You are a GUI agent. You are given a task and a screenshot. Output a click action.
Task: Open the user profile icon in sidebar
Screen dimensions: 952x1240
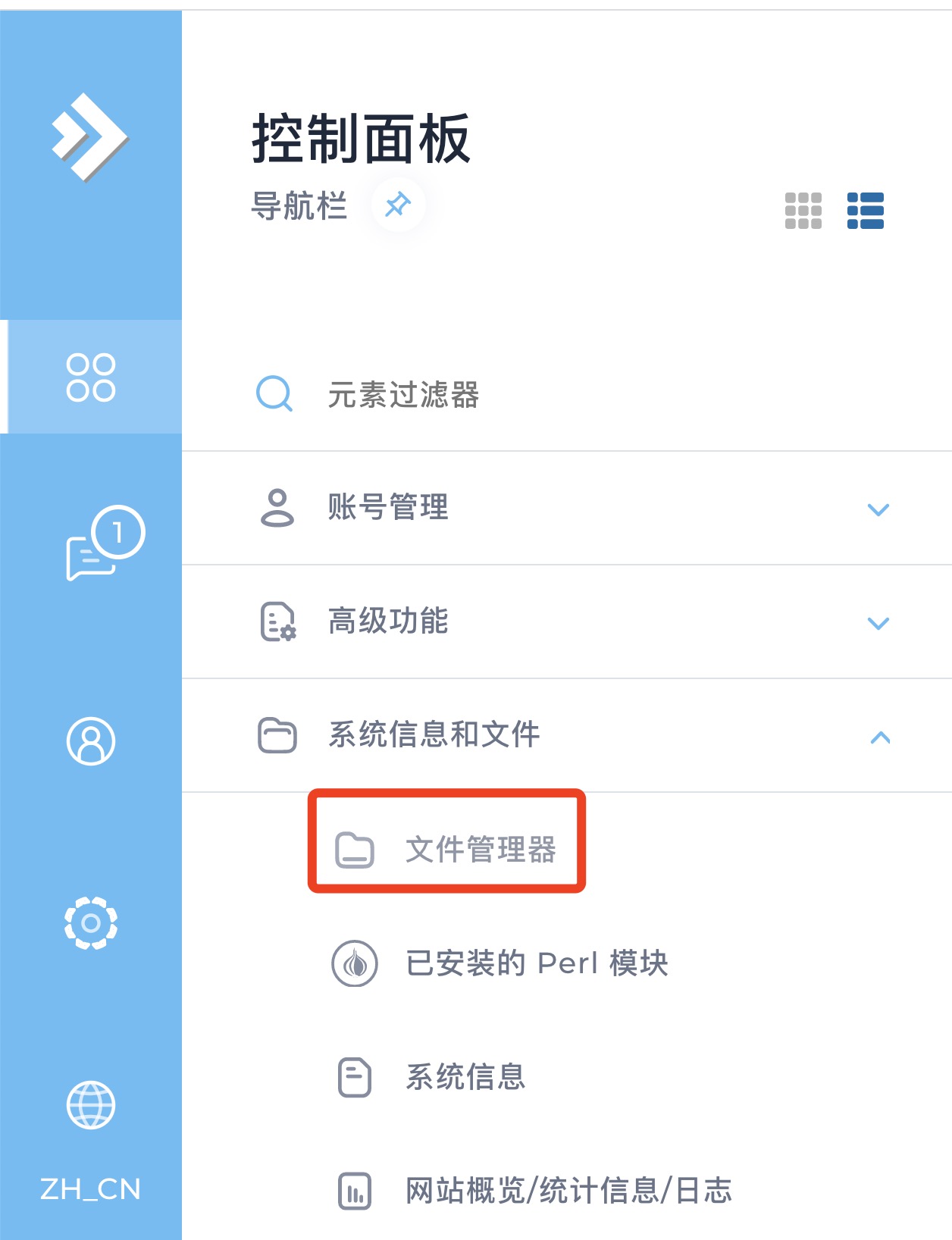click(x=91, y=741)
